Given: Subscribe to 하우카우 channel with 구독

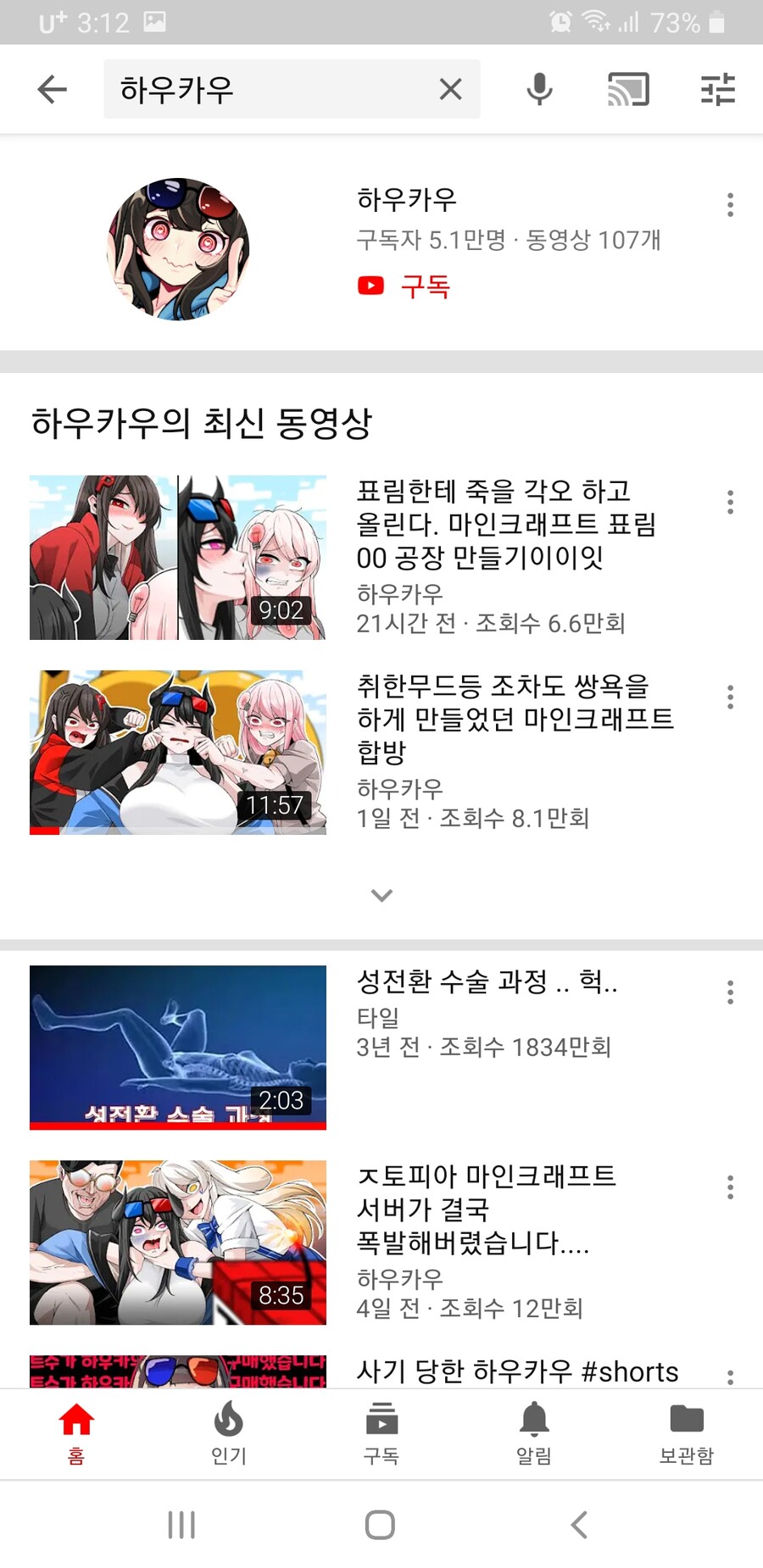Looking at the screenshot, I should [x=405, y=286].
